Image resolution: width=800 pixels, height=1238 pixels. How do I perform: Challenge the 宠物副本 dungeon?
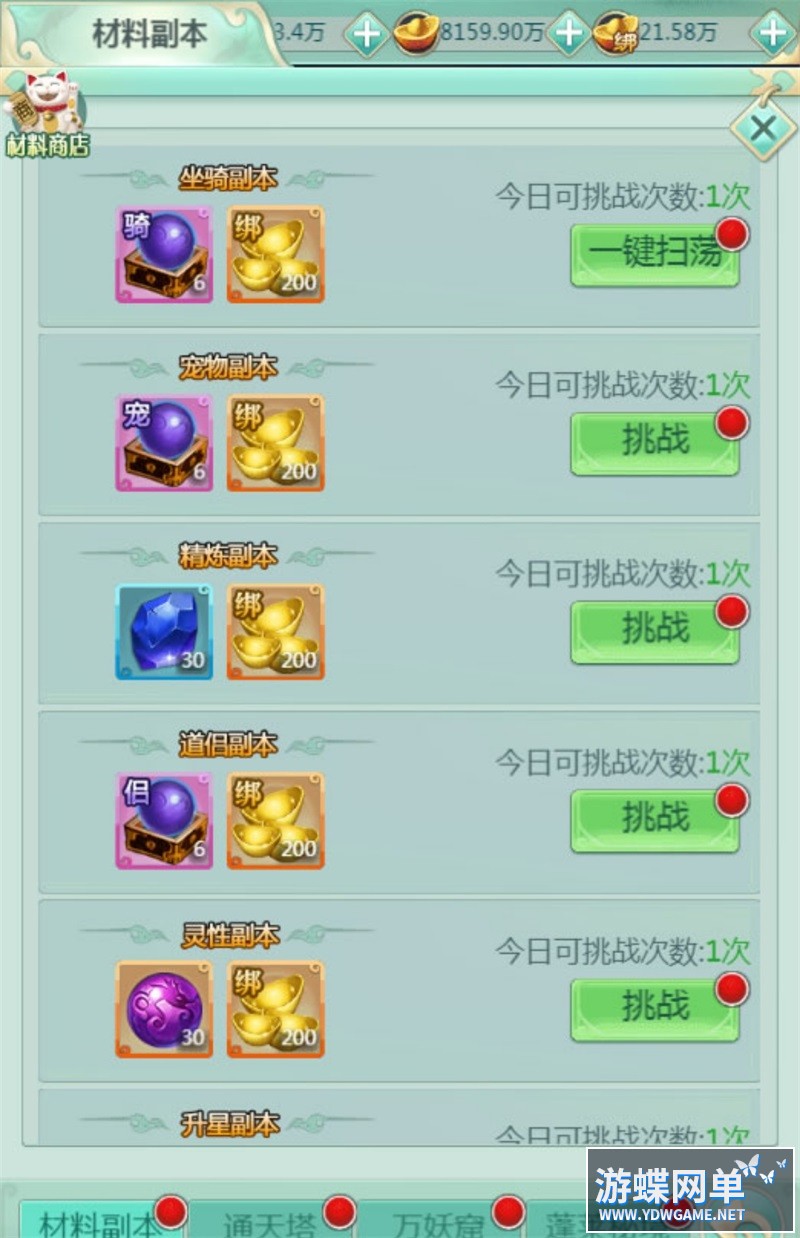(655, 442)
